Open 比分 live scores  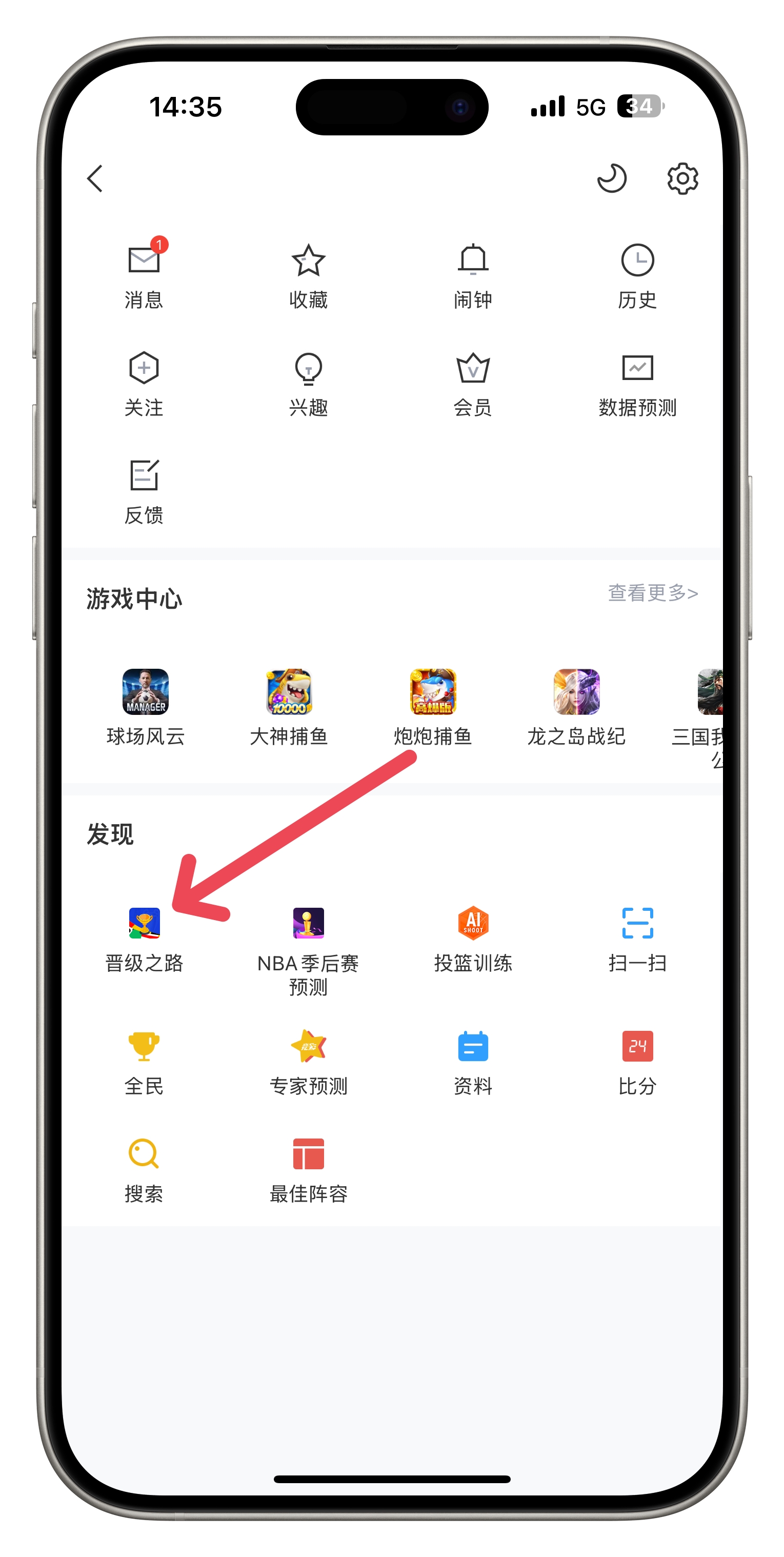pyautogui.click(x=637, y=1061)
